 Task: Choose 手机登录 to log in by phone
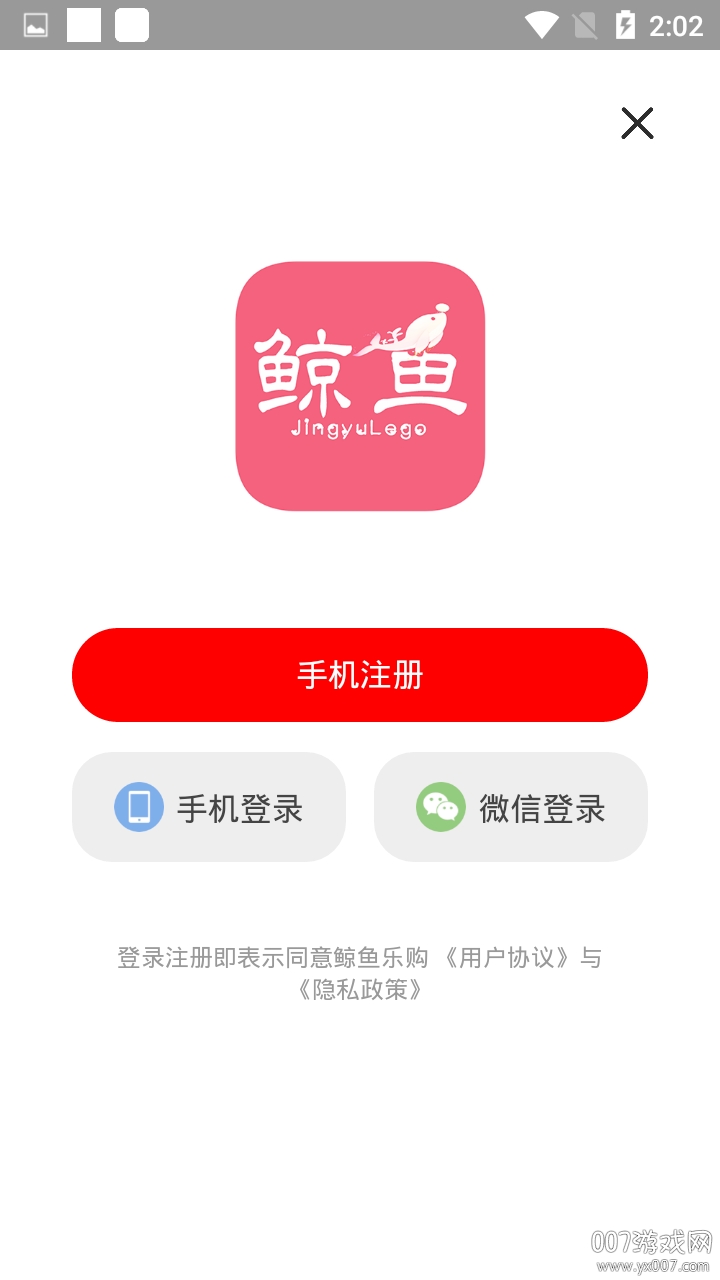point(209,807)
